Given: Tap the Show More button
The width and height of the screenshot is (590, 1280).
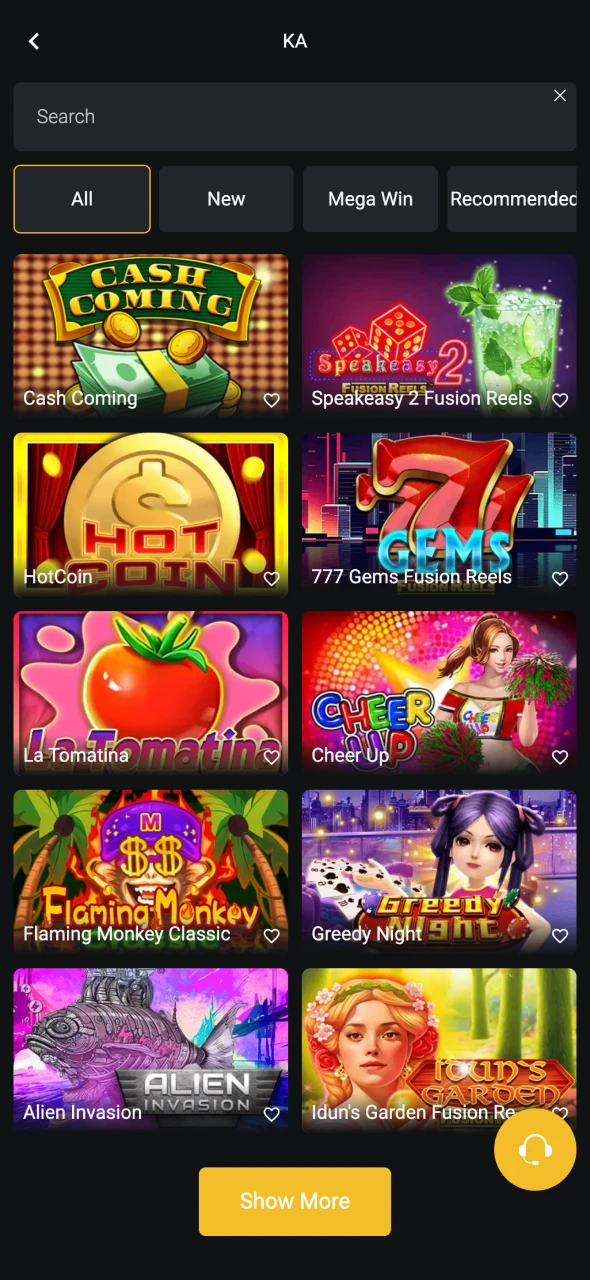Looking at the screenshot, I should (x=295, y=1201).
